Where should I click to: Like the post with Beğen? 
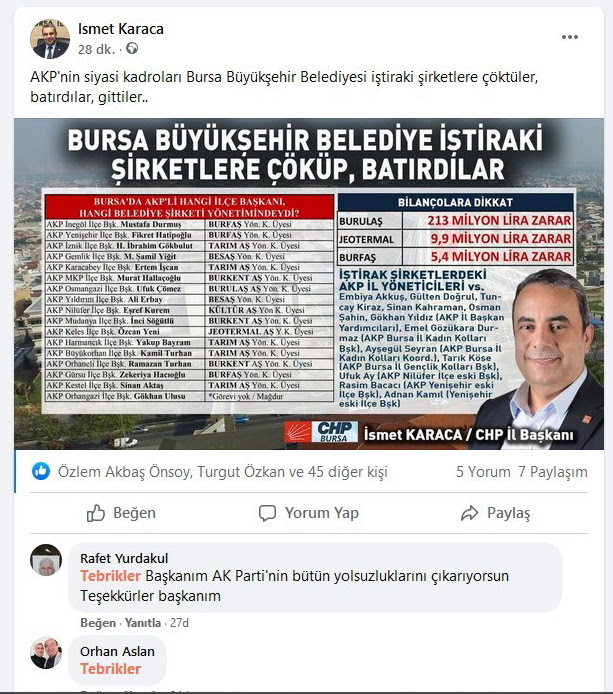click(x=121, y=513)
